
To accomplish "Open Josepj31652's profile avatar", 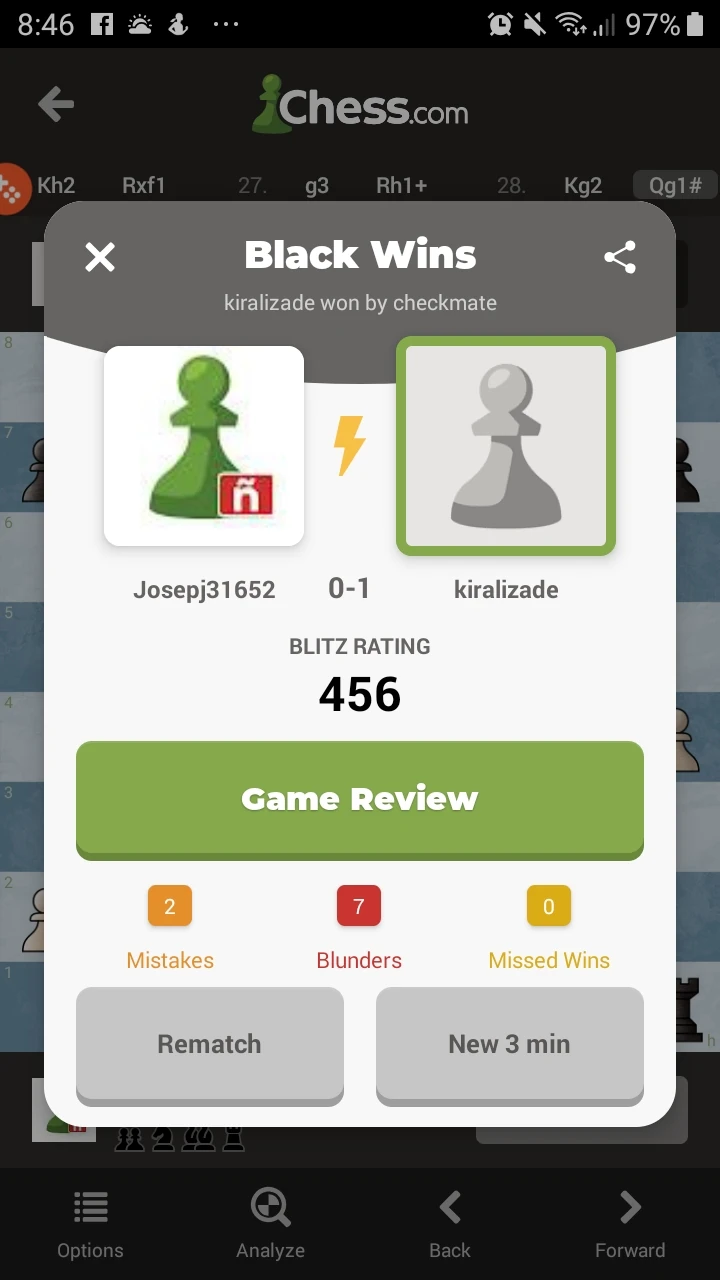I will [x=204, y=446].
